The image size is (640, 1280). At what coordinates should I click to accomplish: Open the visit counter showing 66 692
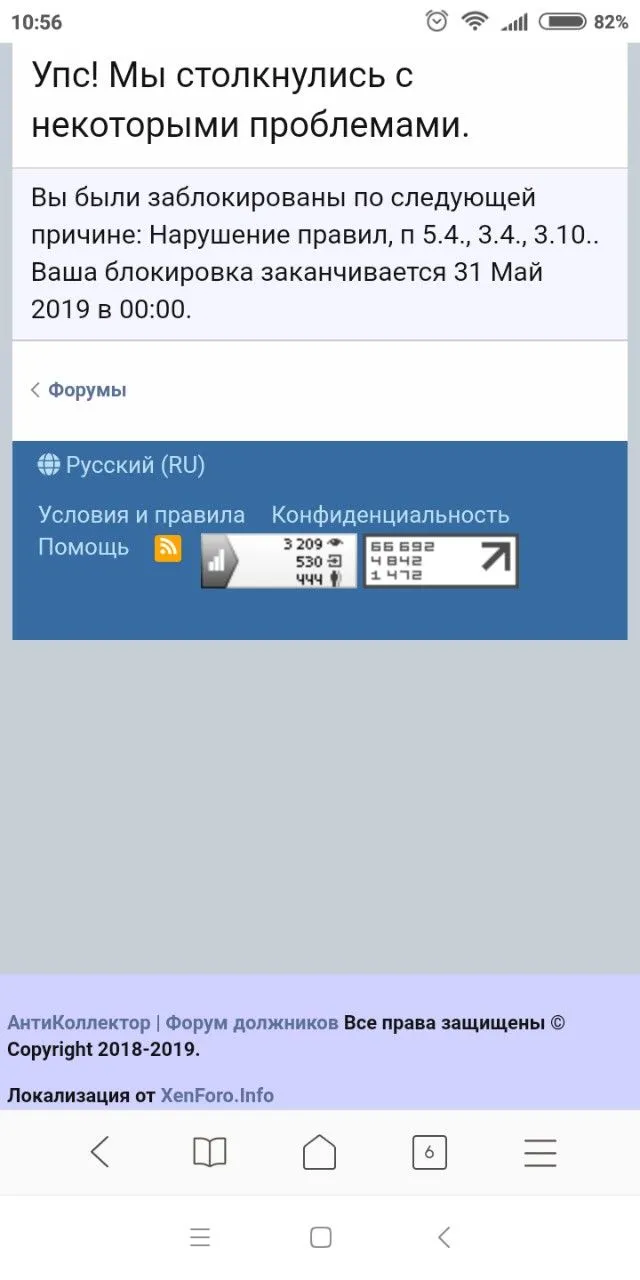(x=440, y=560)
